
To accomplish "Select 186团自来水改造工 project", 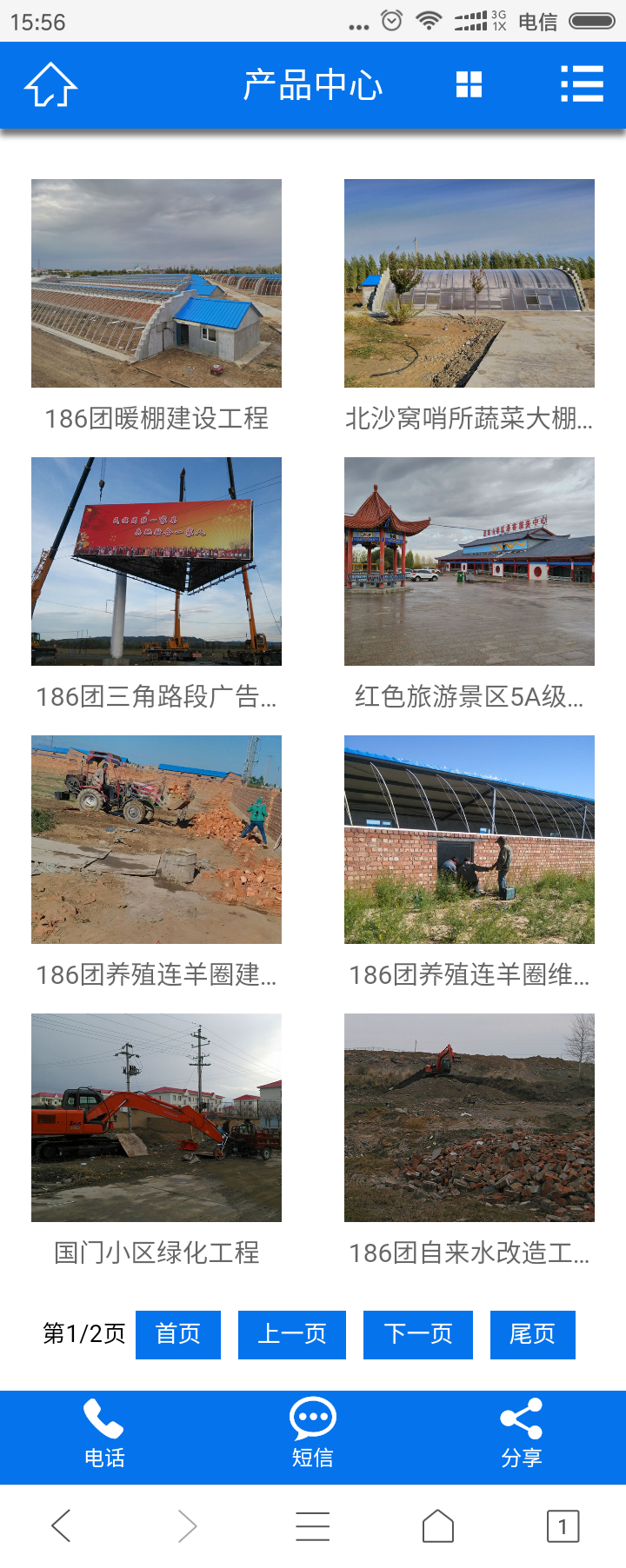I will tap(469, 1118).
